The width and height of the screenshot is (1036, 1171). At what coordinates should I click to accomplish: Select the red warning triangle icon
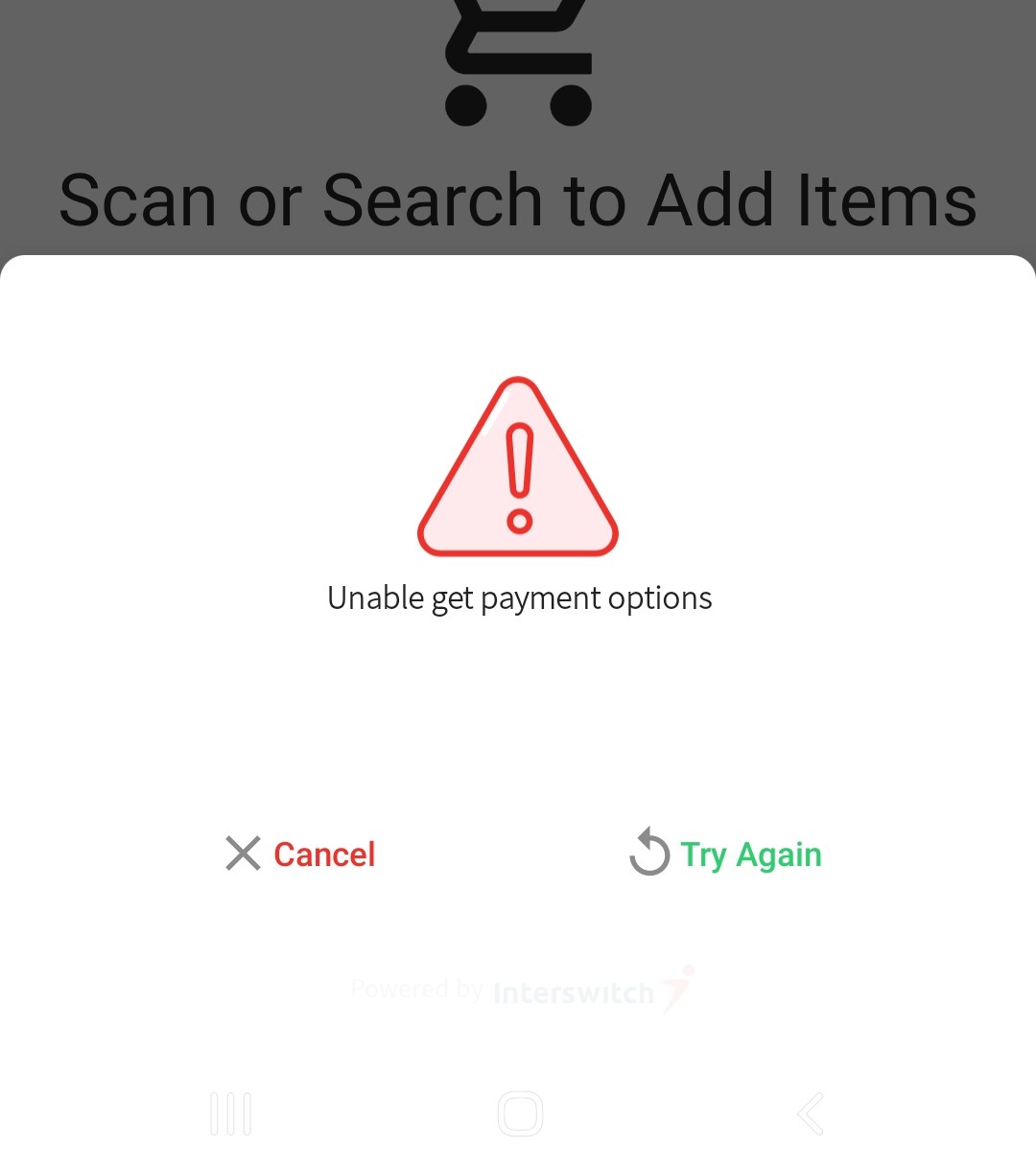point(518,470)
